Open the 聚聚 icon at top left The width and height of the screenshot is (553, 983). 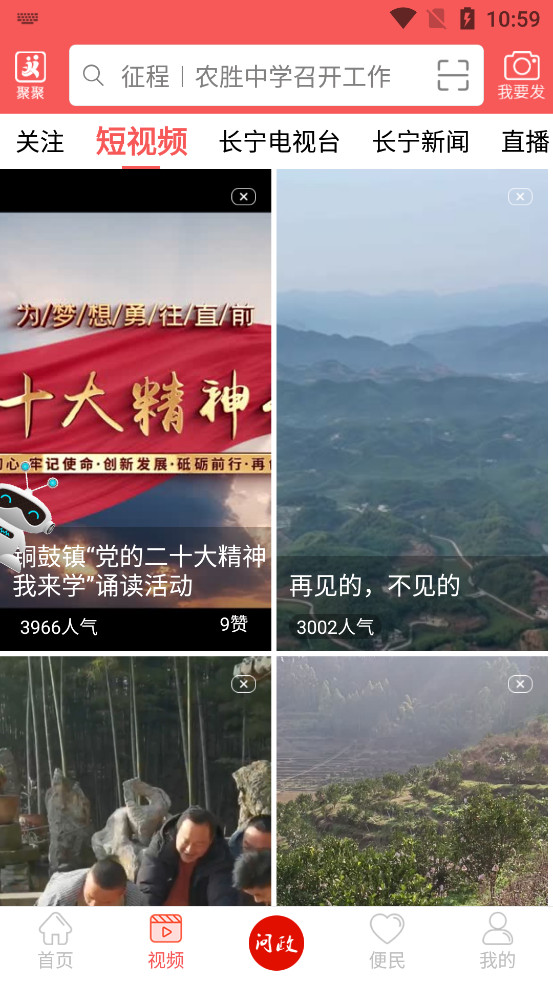30,76
